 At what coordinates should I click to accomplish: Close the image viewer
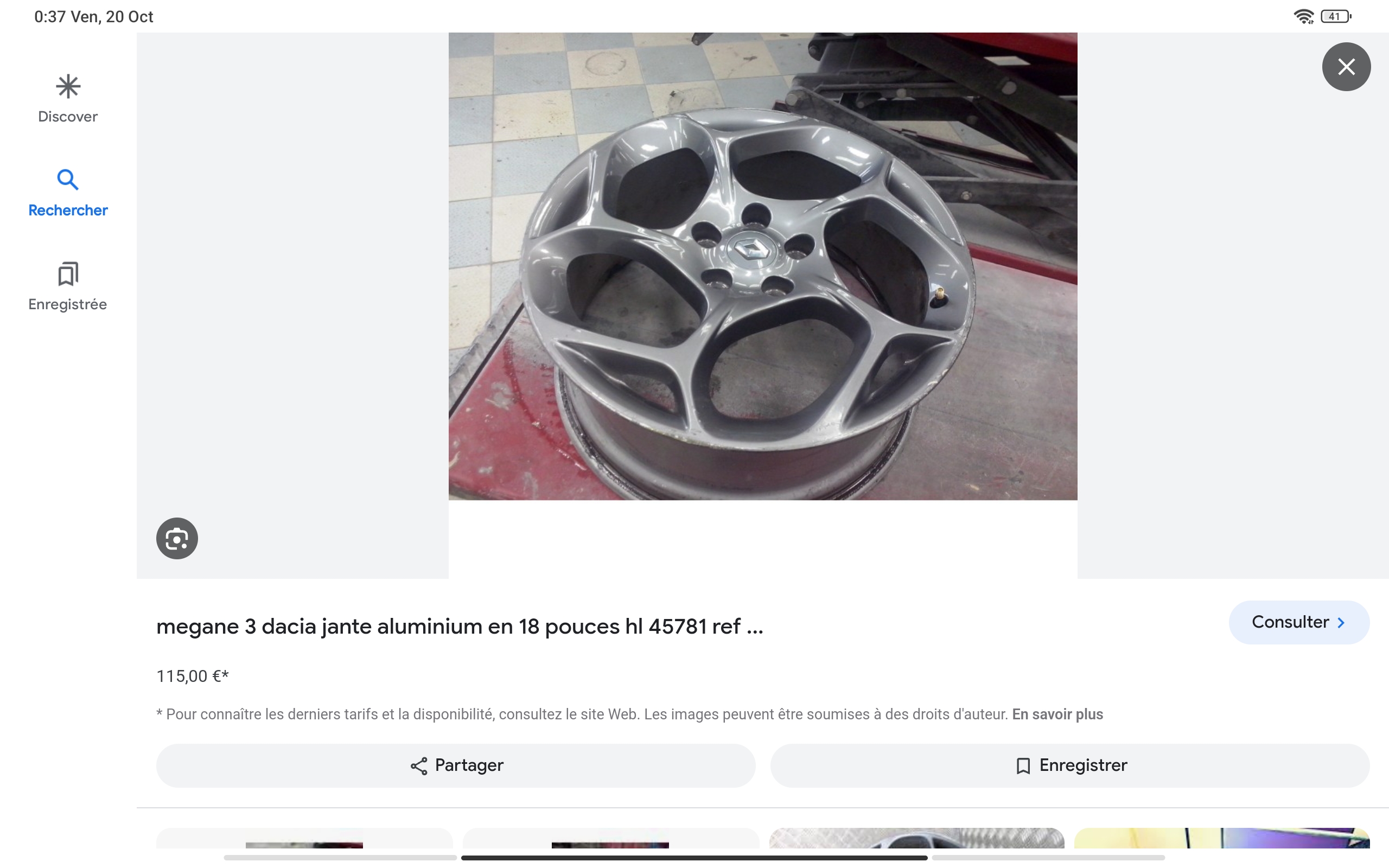1346,67
